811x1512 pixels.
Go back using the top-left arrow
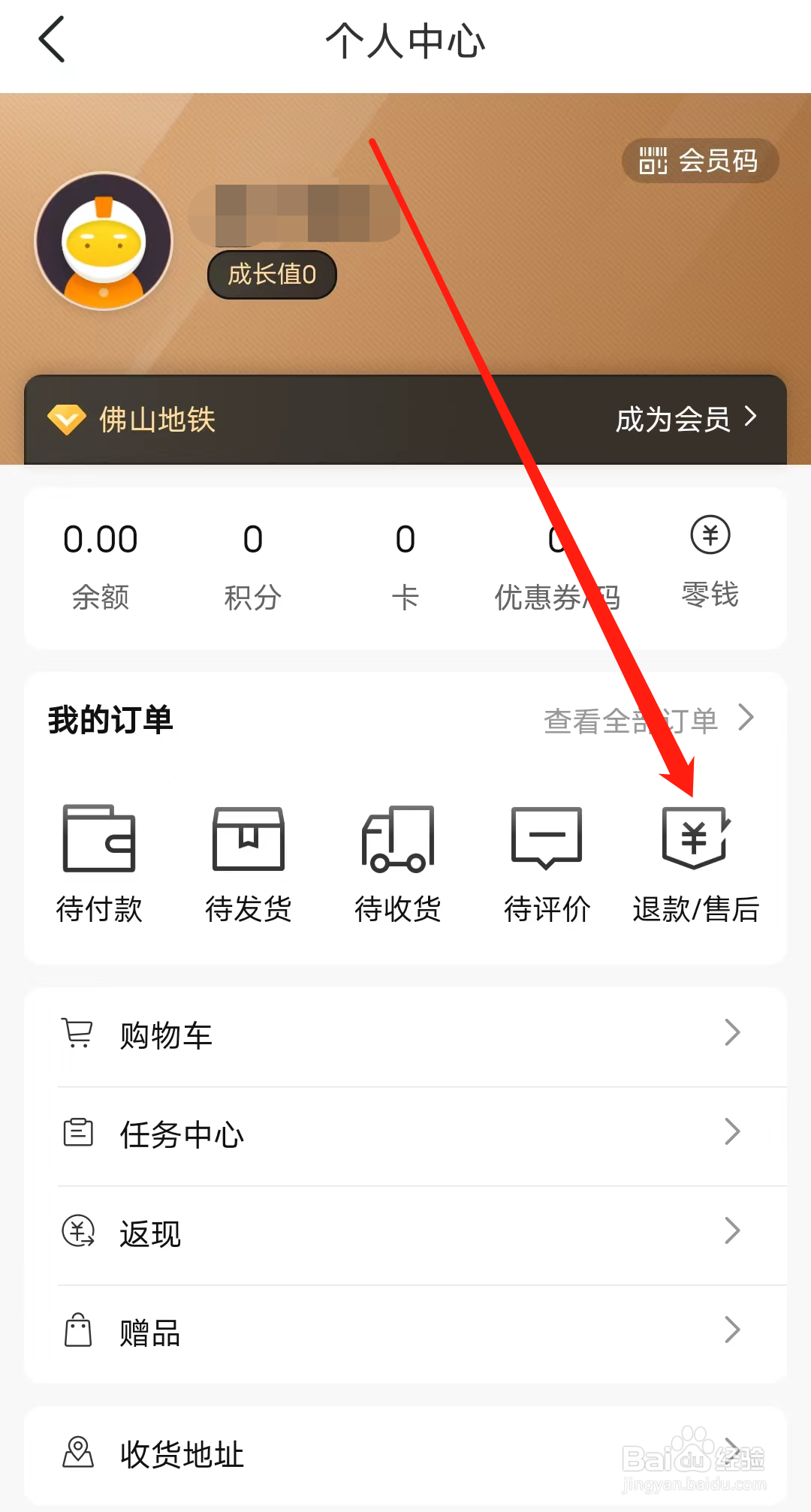[x=53, y=41]
